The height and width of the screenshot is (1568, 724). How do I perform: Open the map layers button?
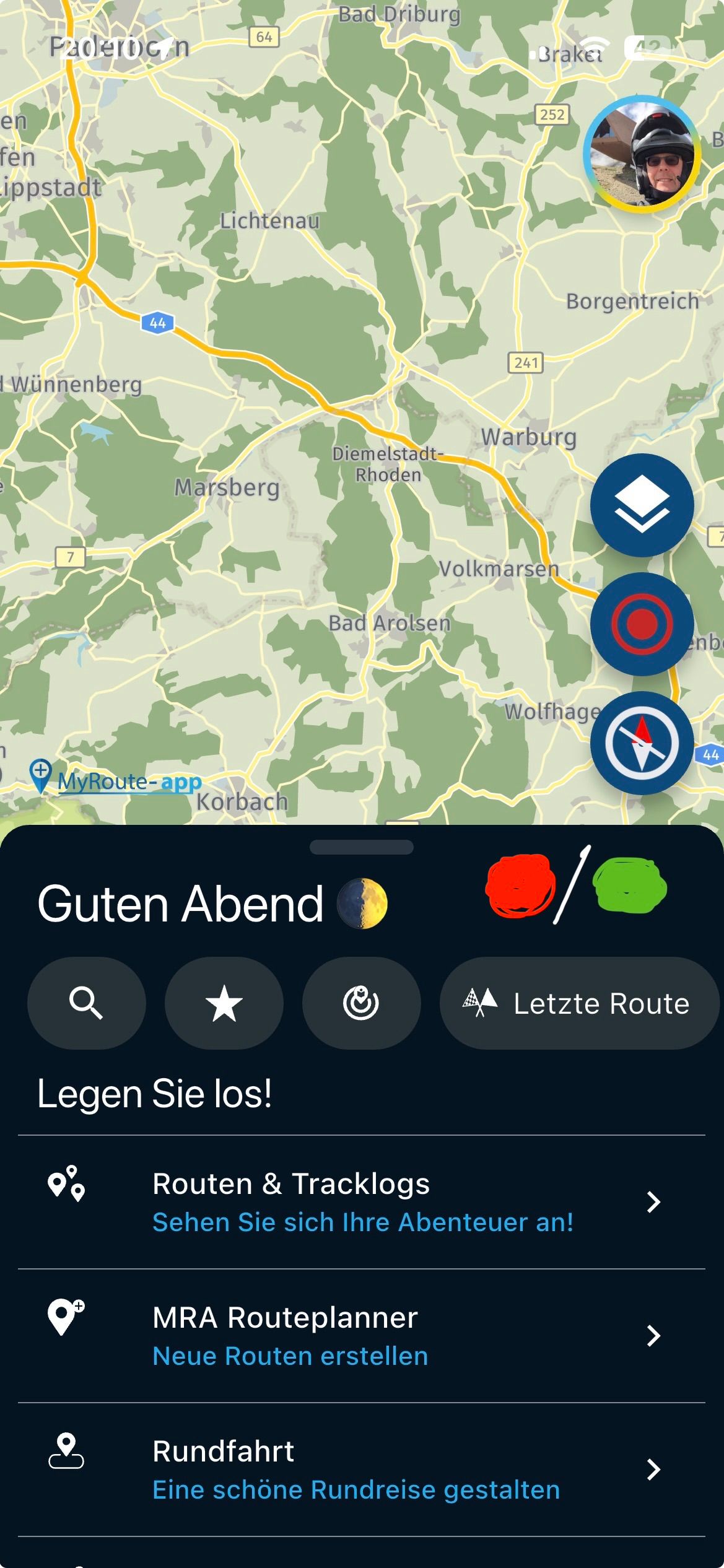[642, 505]
